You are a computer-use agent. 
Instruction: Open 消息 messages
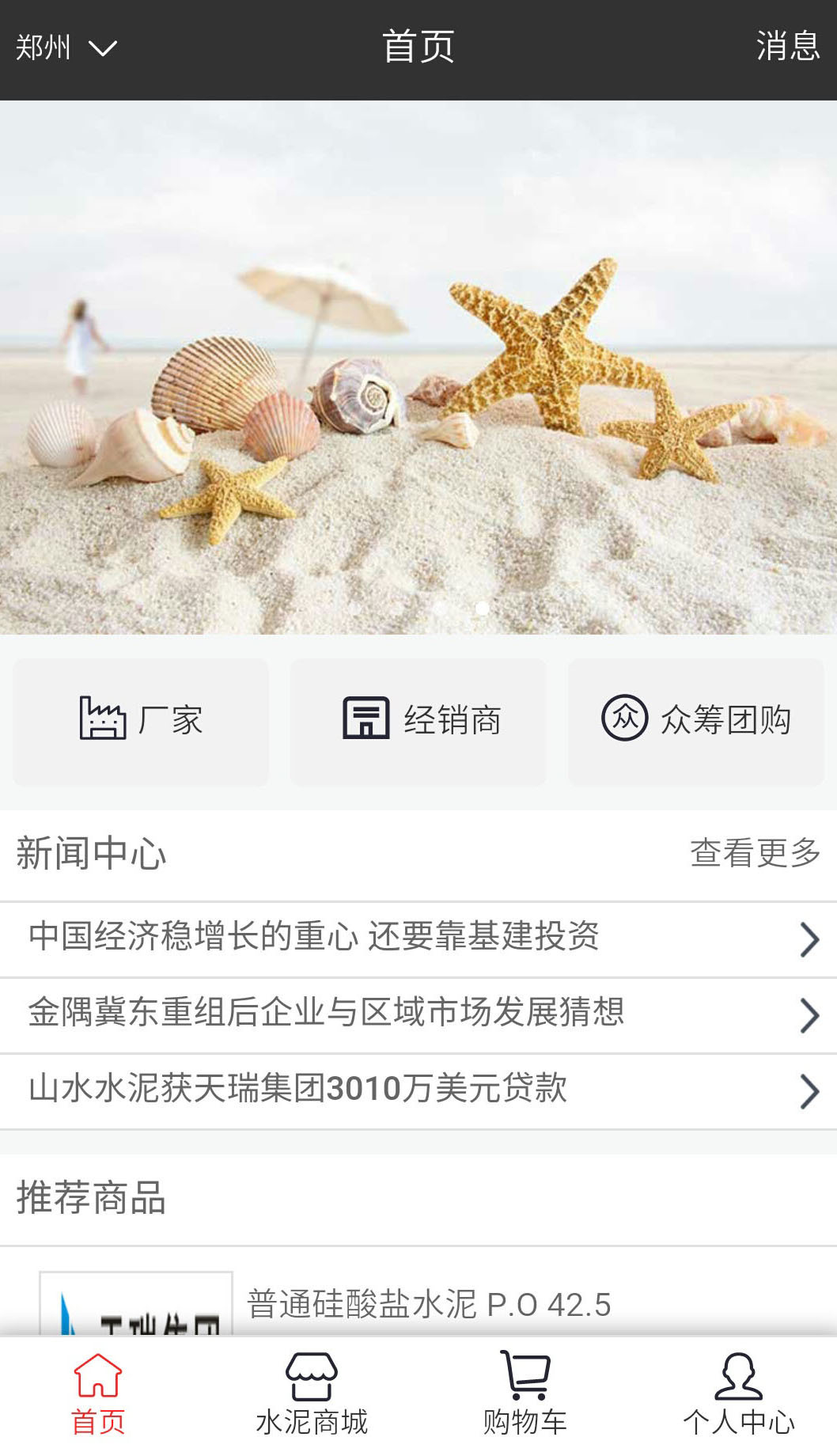point(787,46)
